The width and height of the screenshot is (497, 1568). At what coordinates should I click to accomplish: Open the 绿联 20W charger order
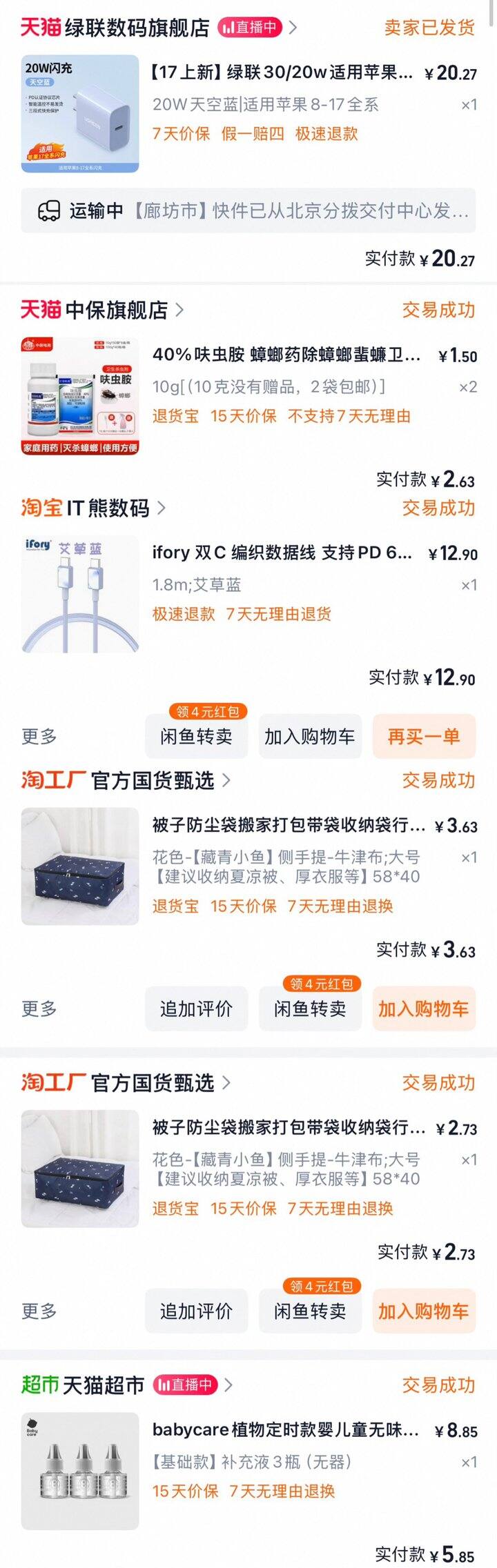point(282,73)
